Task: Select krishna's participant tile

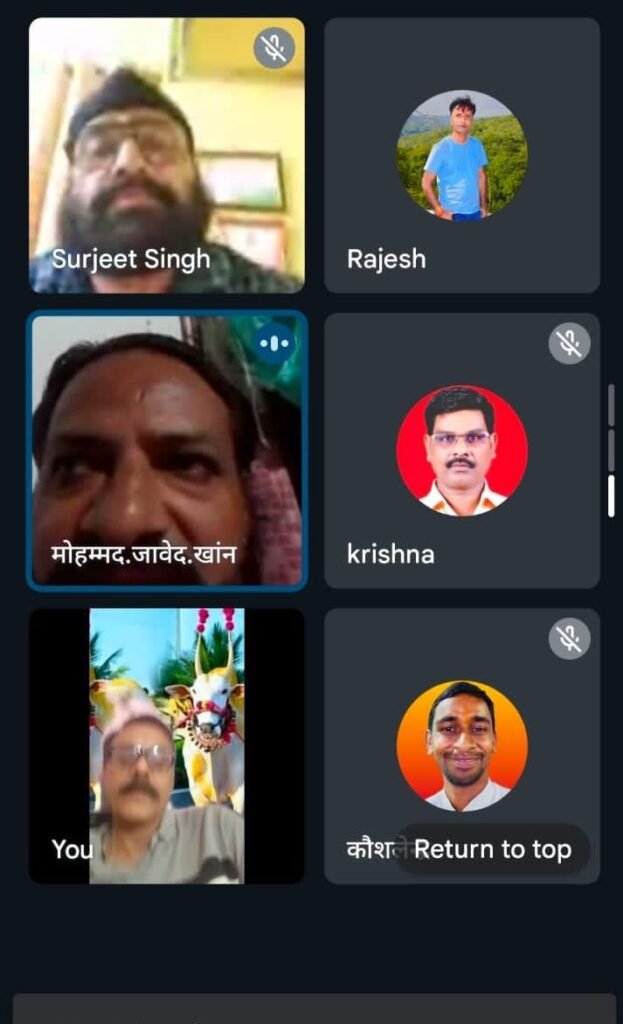Action: point(461,450)
